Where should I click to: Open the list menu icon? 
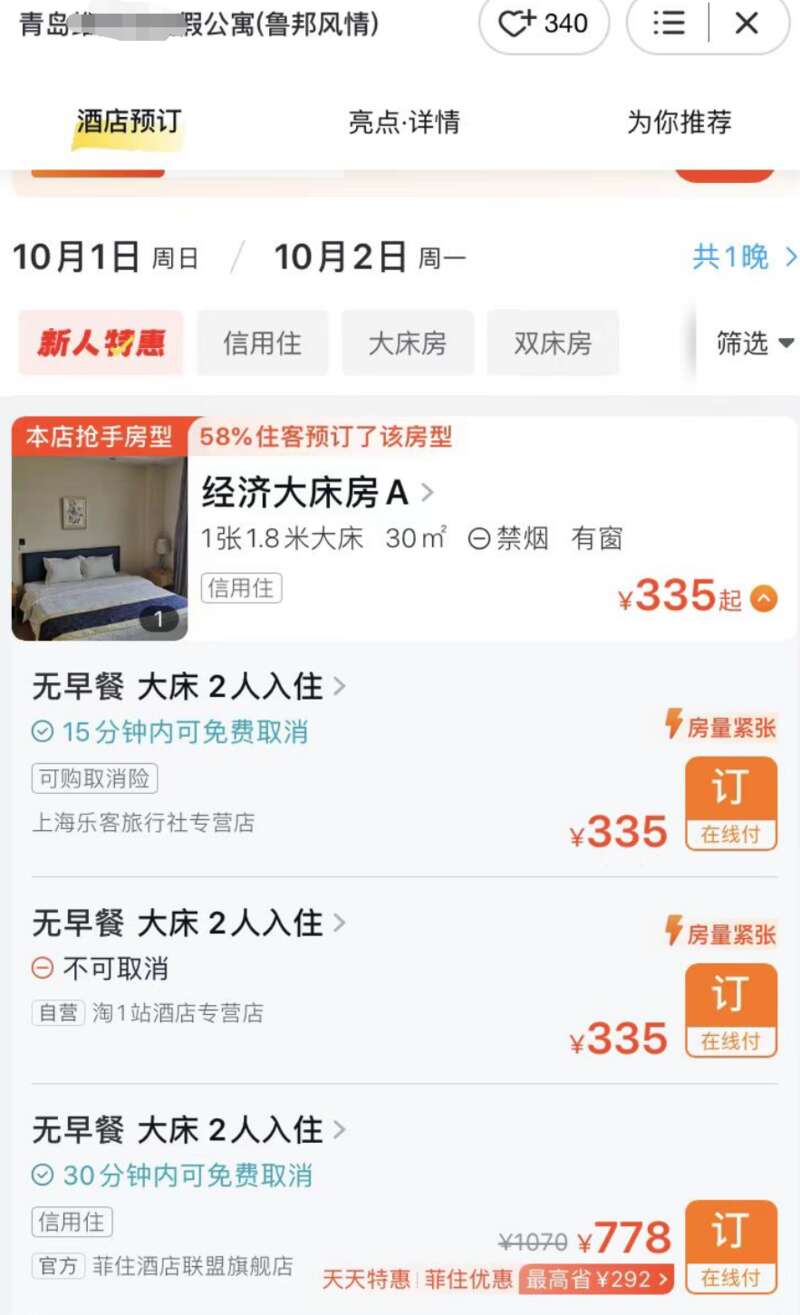click(668, 23)
